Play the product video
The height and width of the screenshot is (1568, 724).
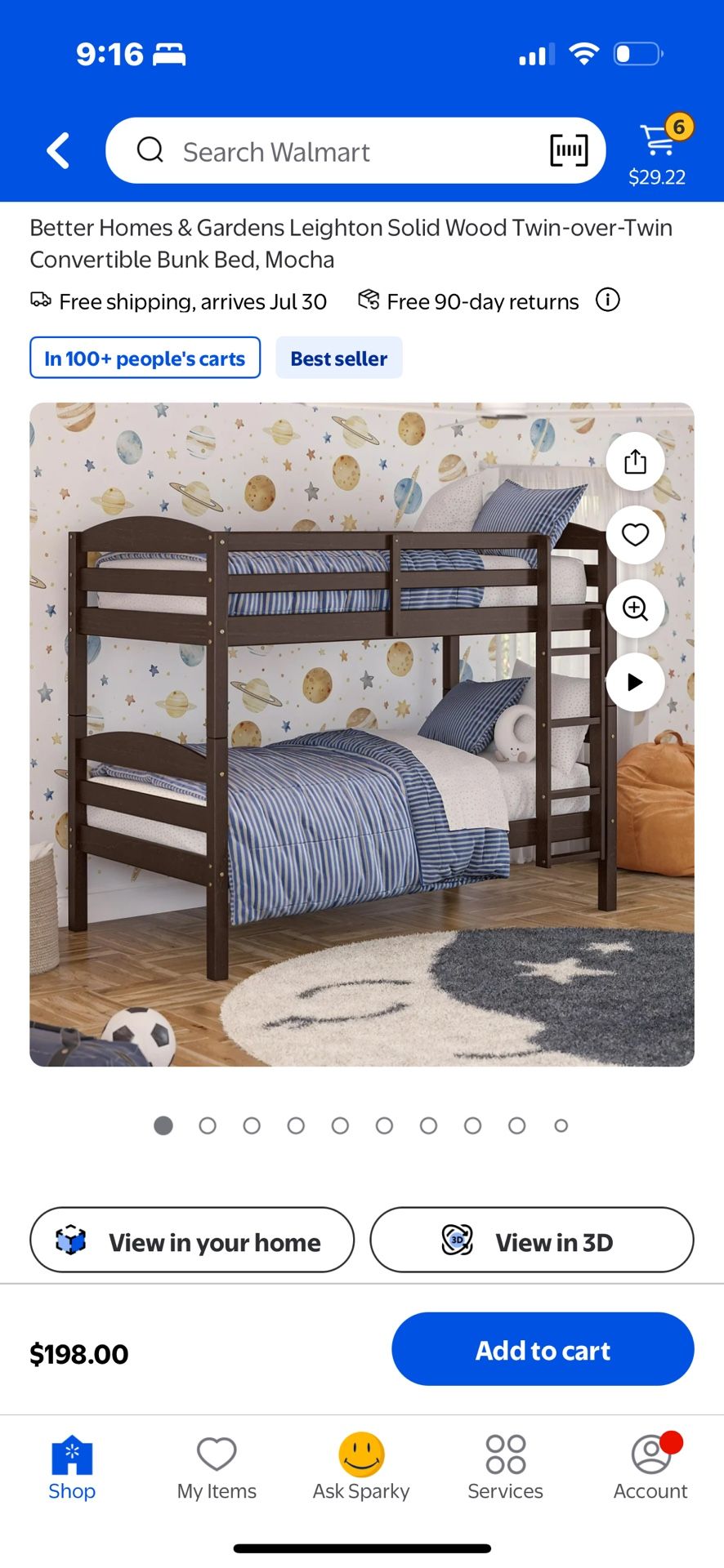tap(635, 682)
